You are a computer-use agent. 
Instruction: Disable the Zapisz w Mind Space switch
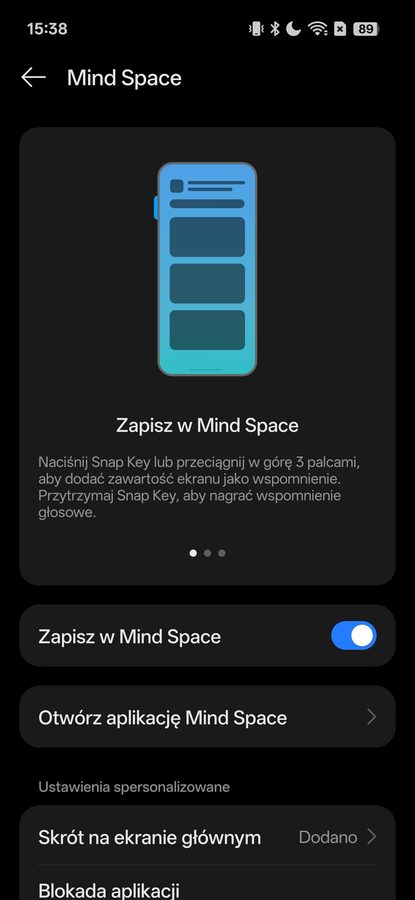(x=354, y=636)
